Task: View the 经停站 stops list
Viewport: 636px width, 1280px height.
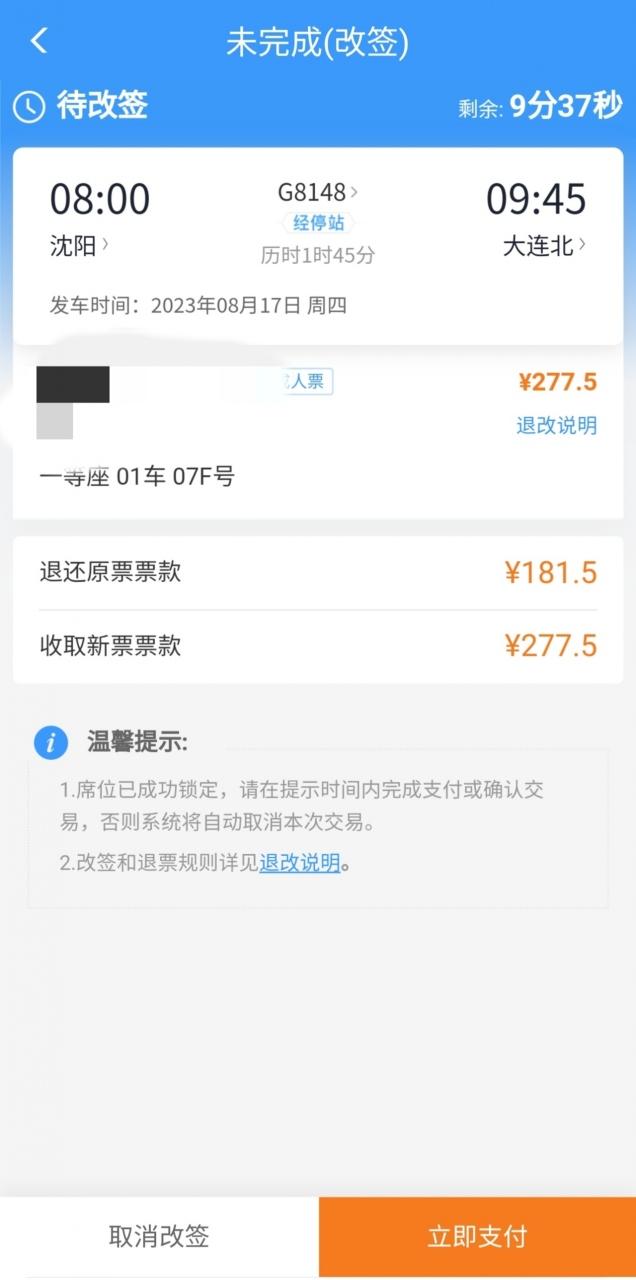Action: tap(318, 223)
